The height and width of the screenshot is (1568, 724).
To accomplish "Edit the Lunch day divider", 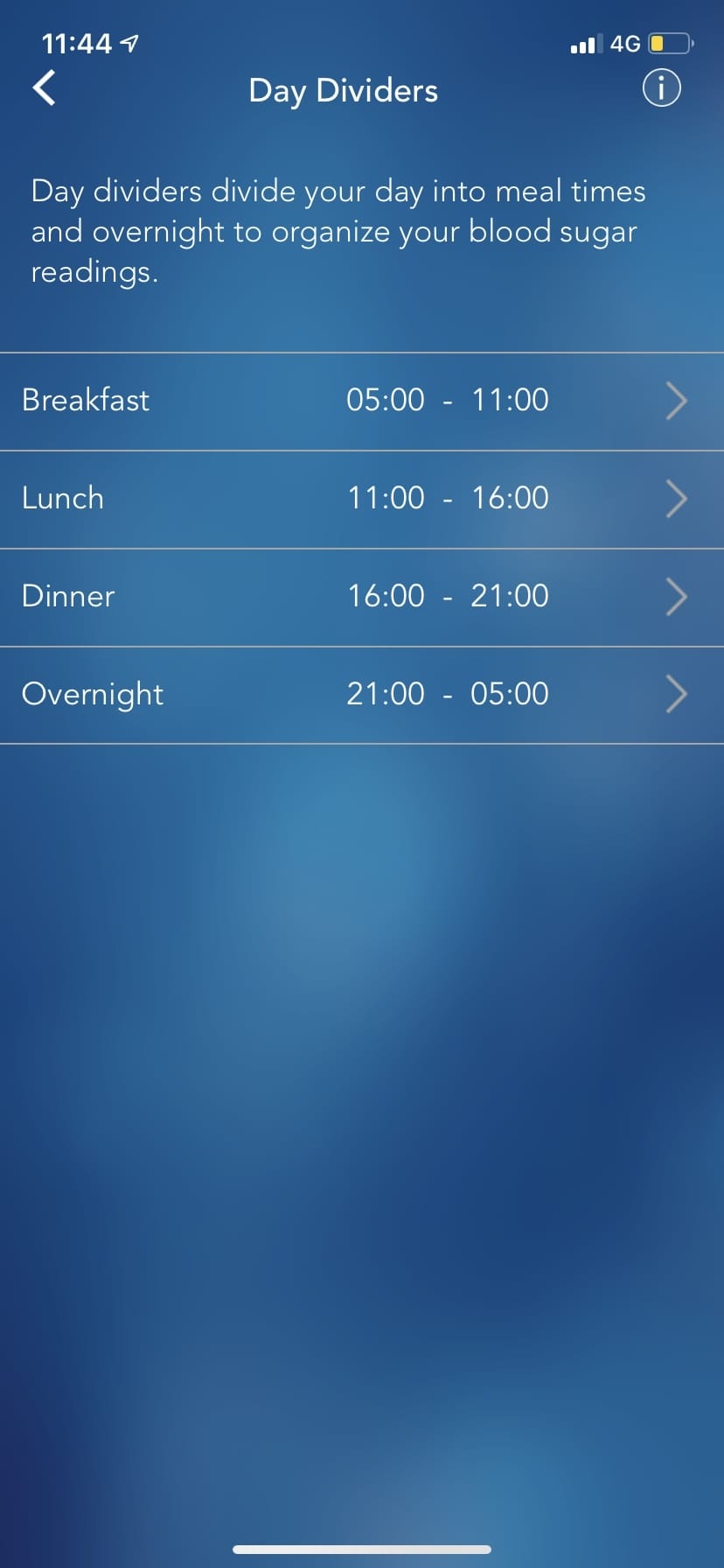I will (362, 499).
